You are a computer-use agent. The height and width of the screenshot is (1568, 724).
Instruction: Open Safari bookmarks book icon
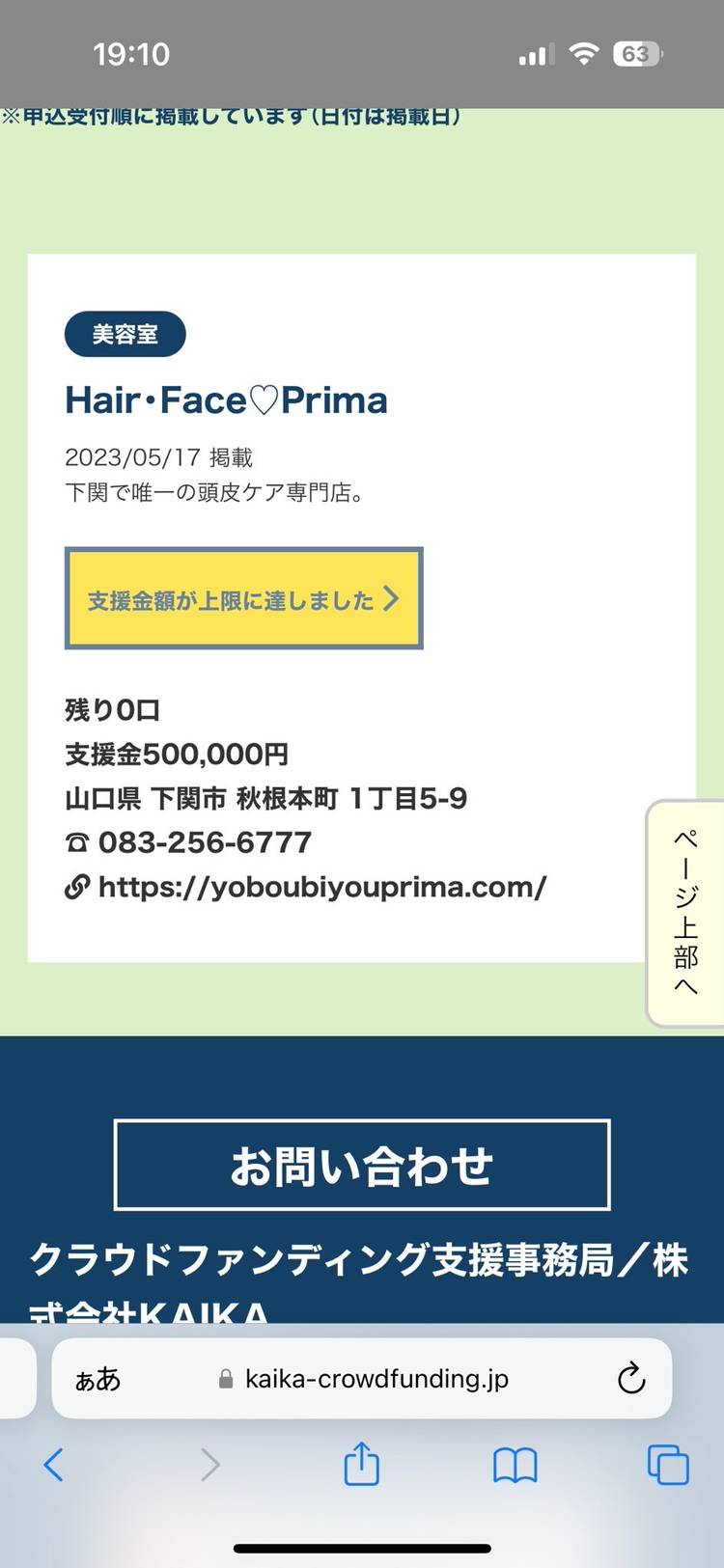[x=515, y=1465]
